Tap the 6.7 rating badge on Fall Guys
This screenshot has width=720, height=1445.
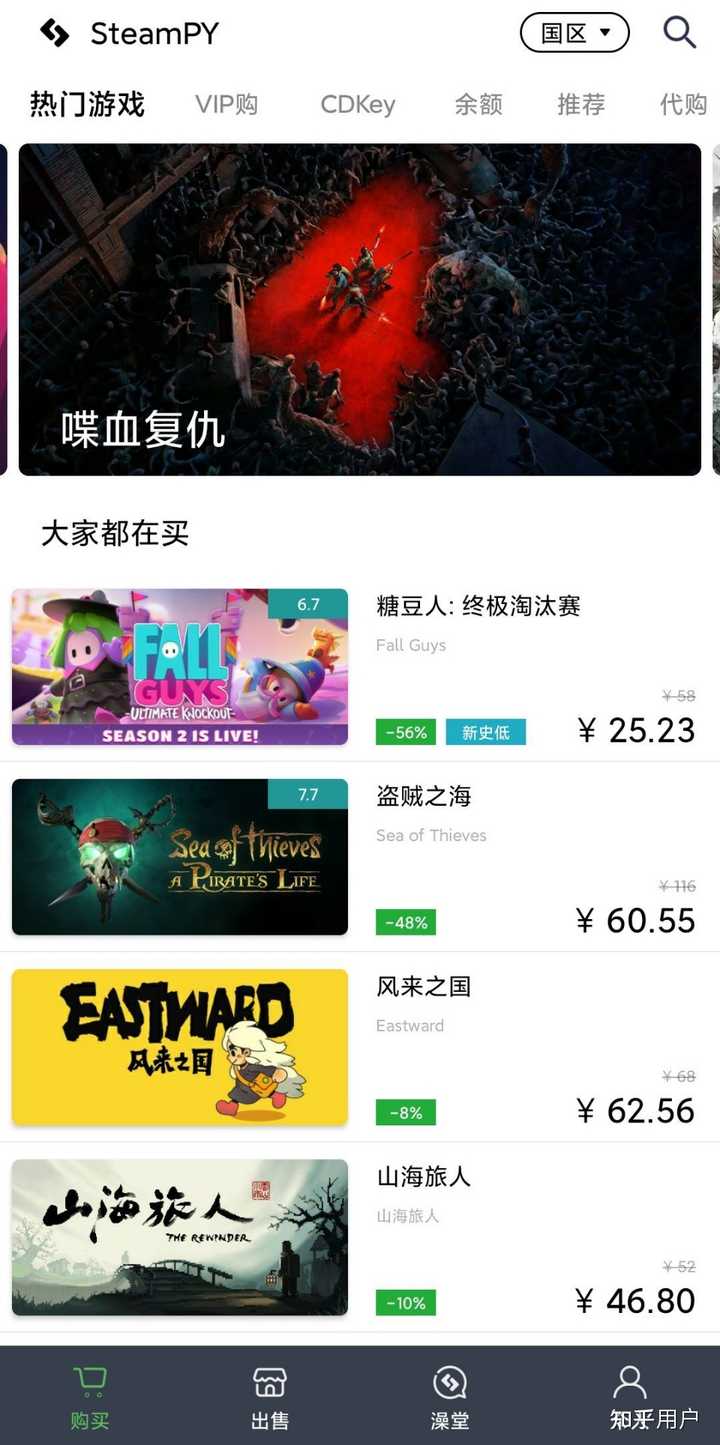tap(310, 604)
